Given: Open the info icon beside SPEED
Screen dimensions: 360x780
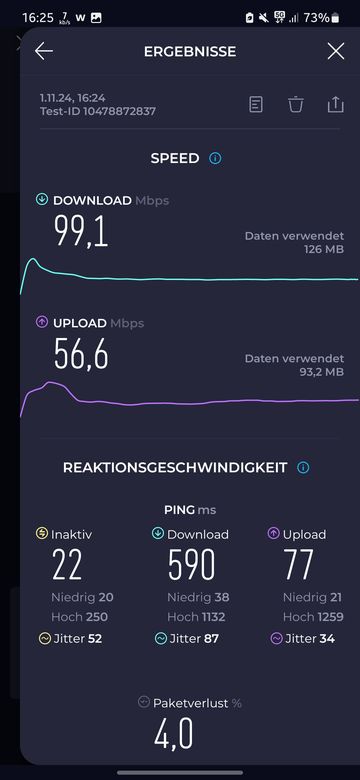Looking at the screenshot, I should (x=215, y=159).
